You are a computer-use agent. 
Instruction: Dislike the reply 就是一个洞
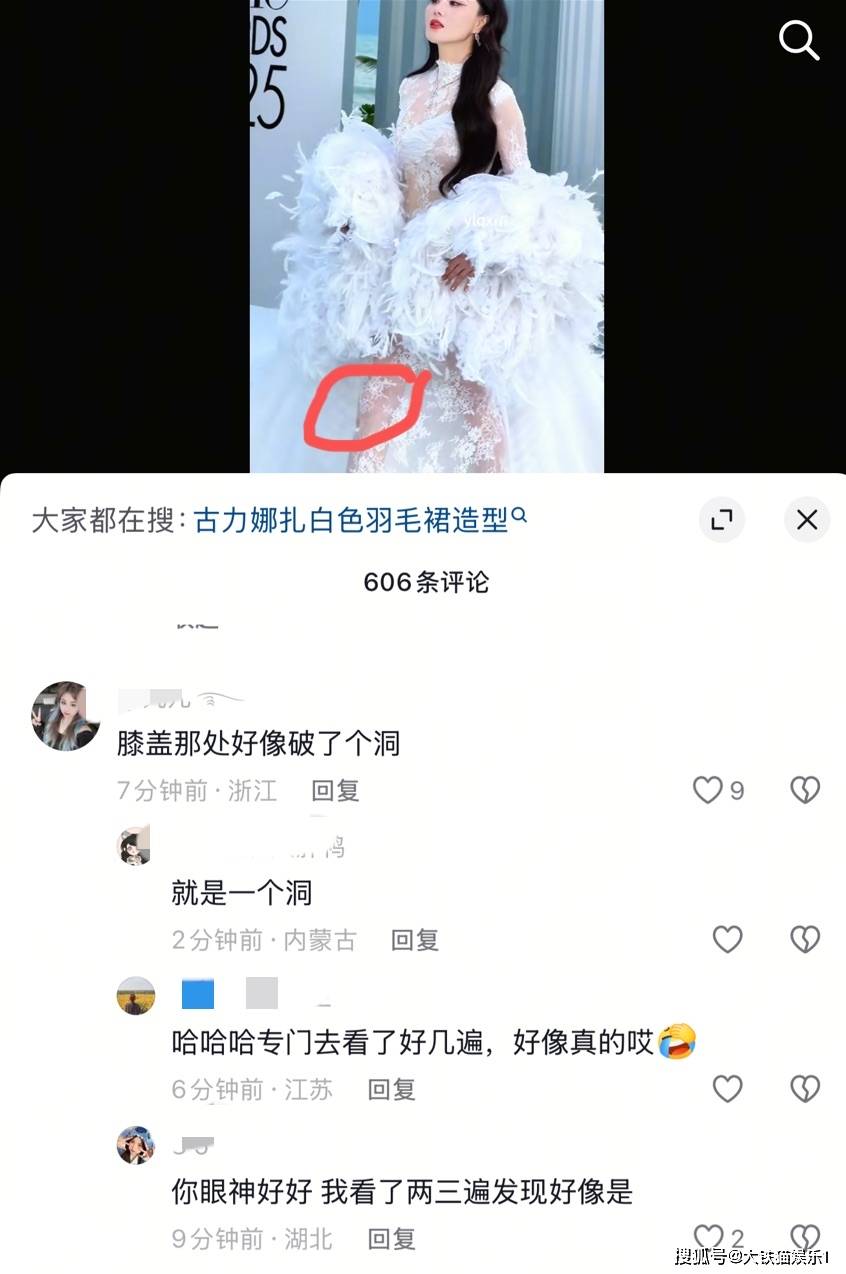805,939
